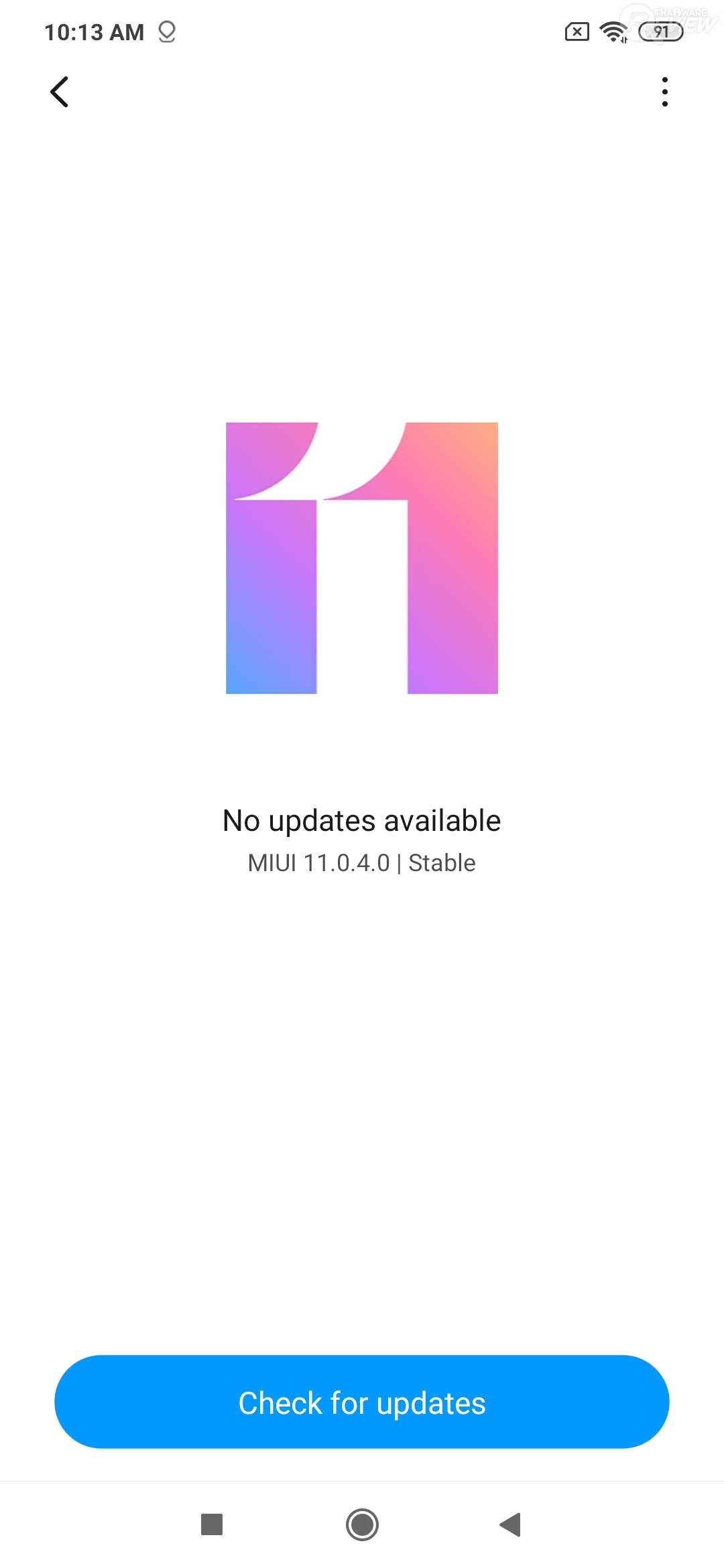Go to home screen via navigation bar
The height and width of the screenshot is (1568, 724).
pyautogui.click(x=362, y=1524)
